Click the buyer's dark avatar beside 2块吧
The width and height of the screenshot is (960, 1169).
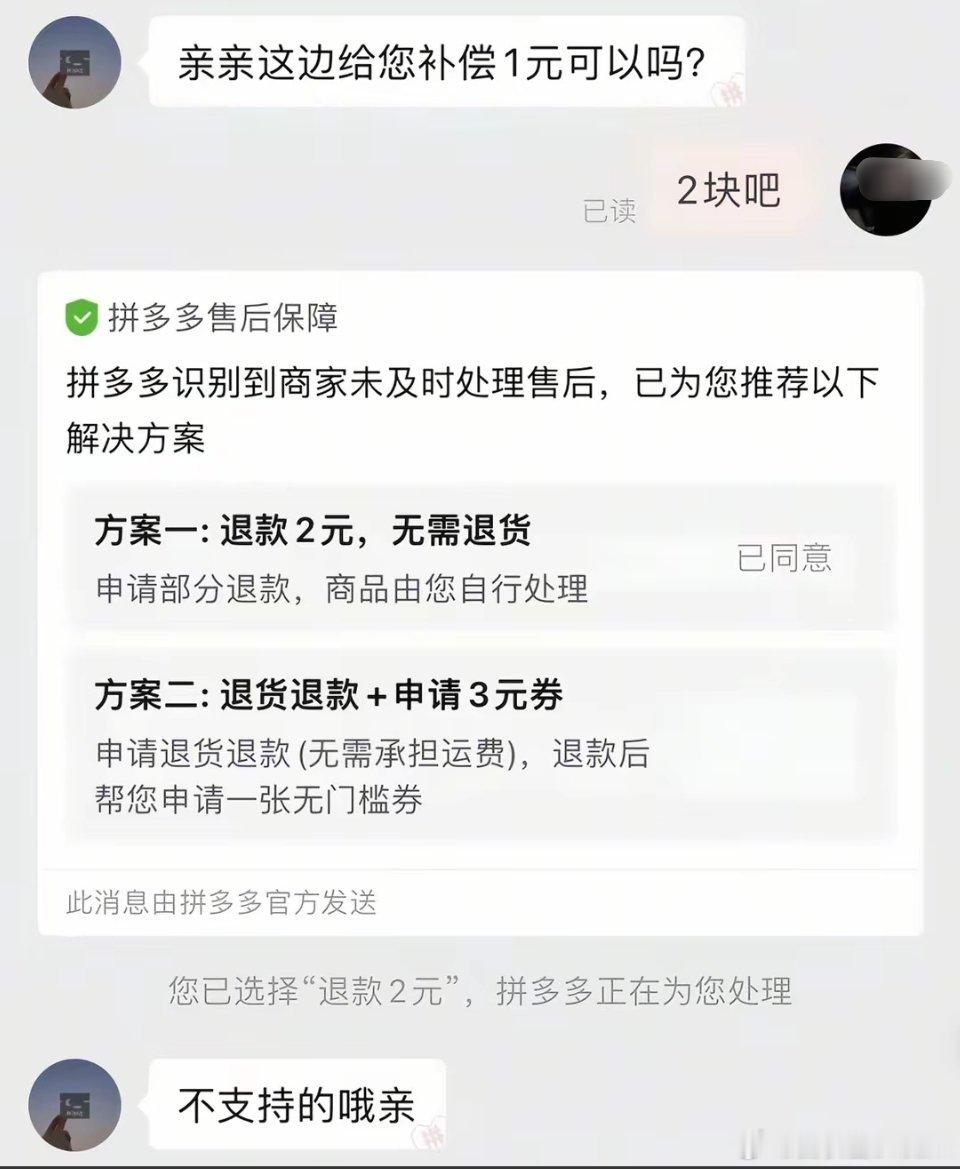point(884,191)
